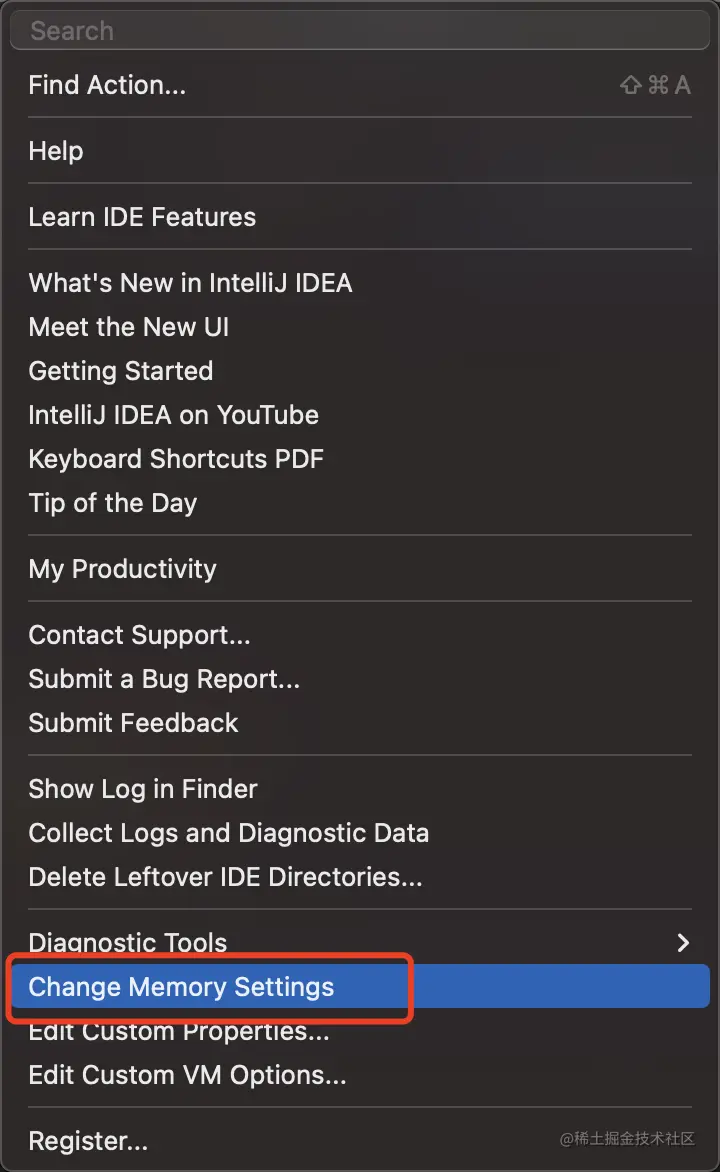Open Edit Custom VM Options...
This screenshot has height=1172, width=720.
point(188,1075)
